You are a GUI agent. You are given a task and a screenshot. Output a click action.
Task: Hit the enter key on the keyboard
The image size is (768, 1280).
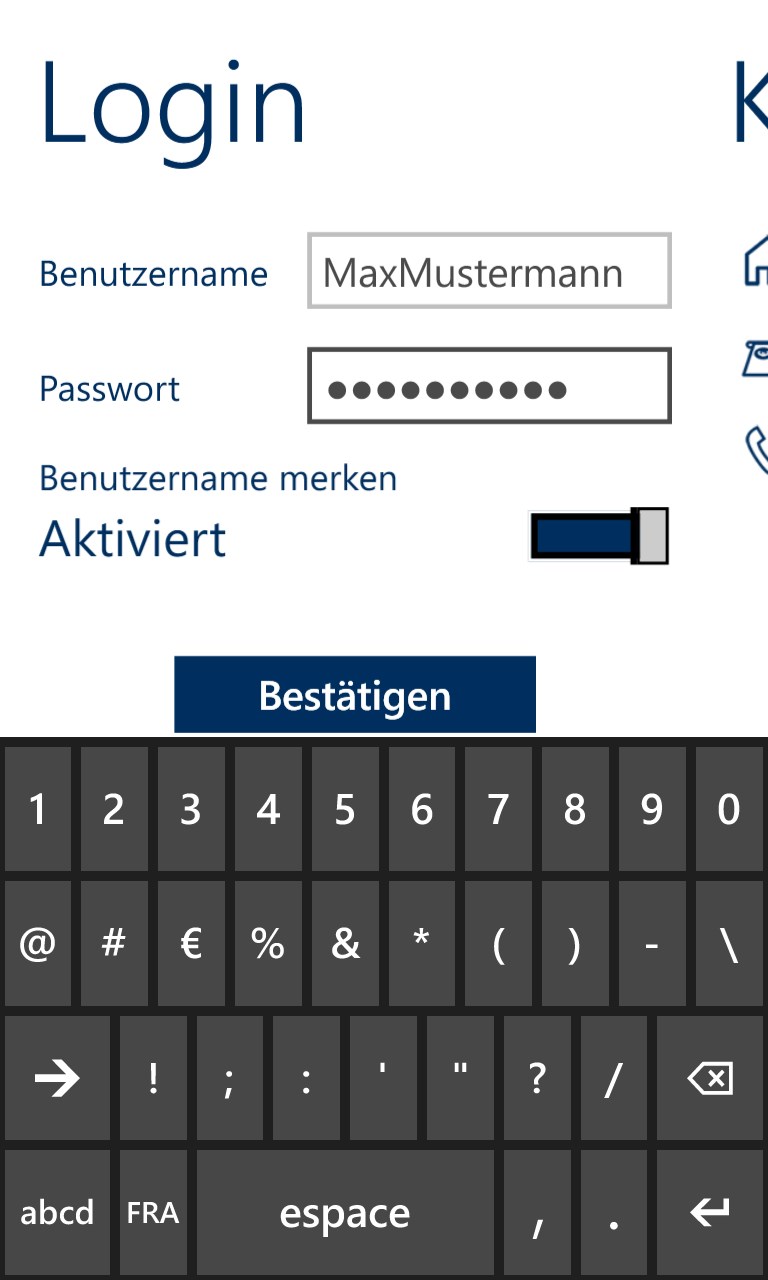click(x=710, y=1212)
